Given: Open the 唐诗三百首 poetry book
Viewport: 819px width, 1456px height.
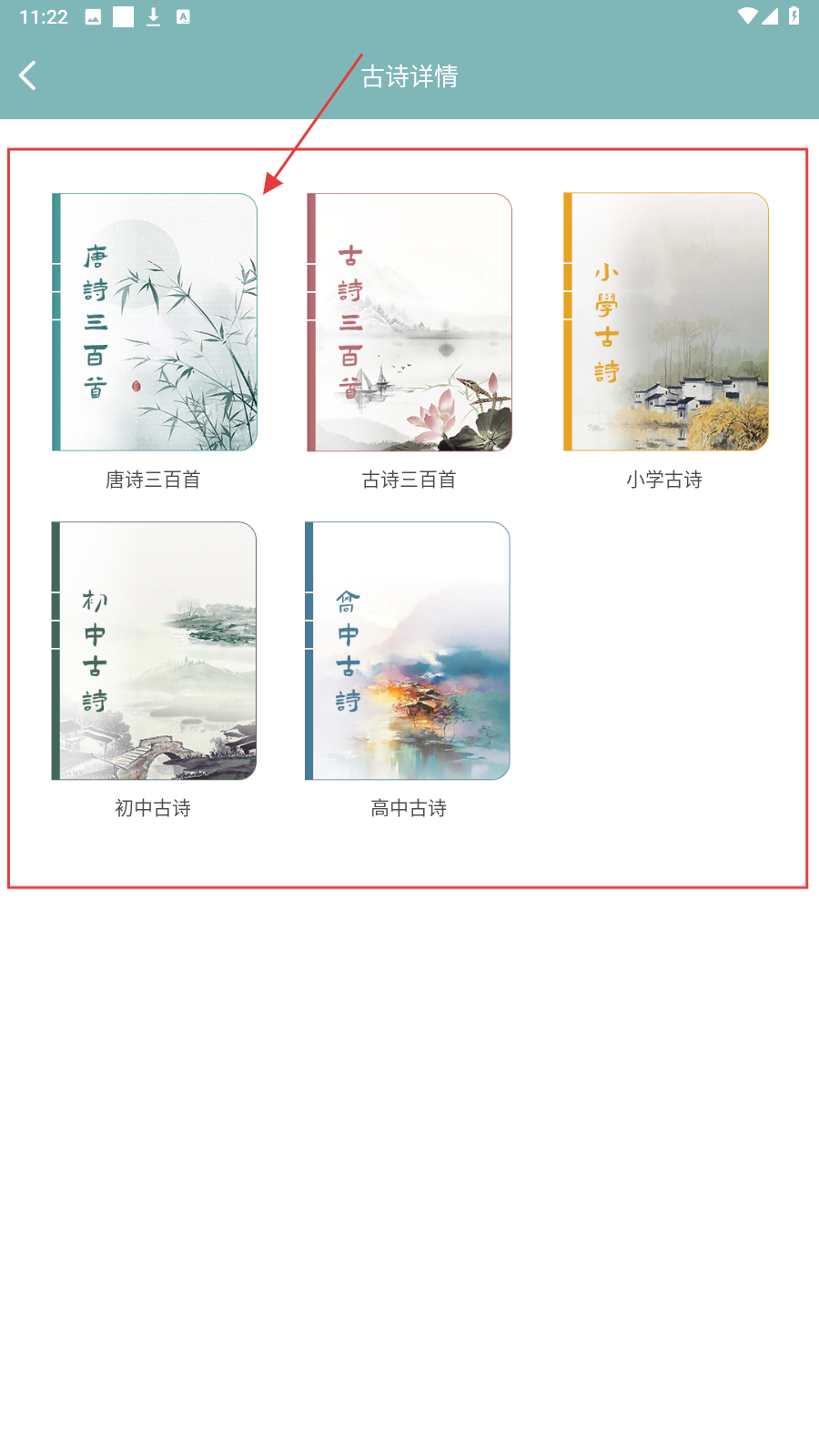Looking at the screenshot, I should (x=154, y=322).
